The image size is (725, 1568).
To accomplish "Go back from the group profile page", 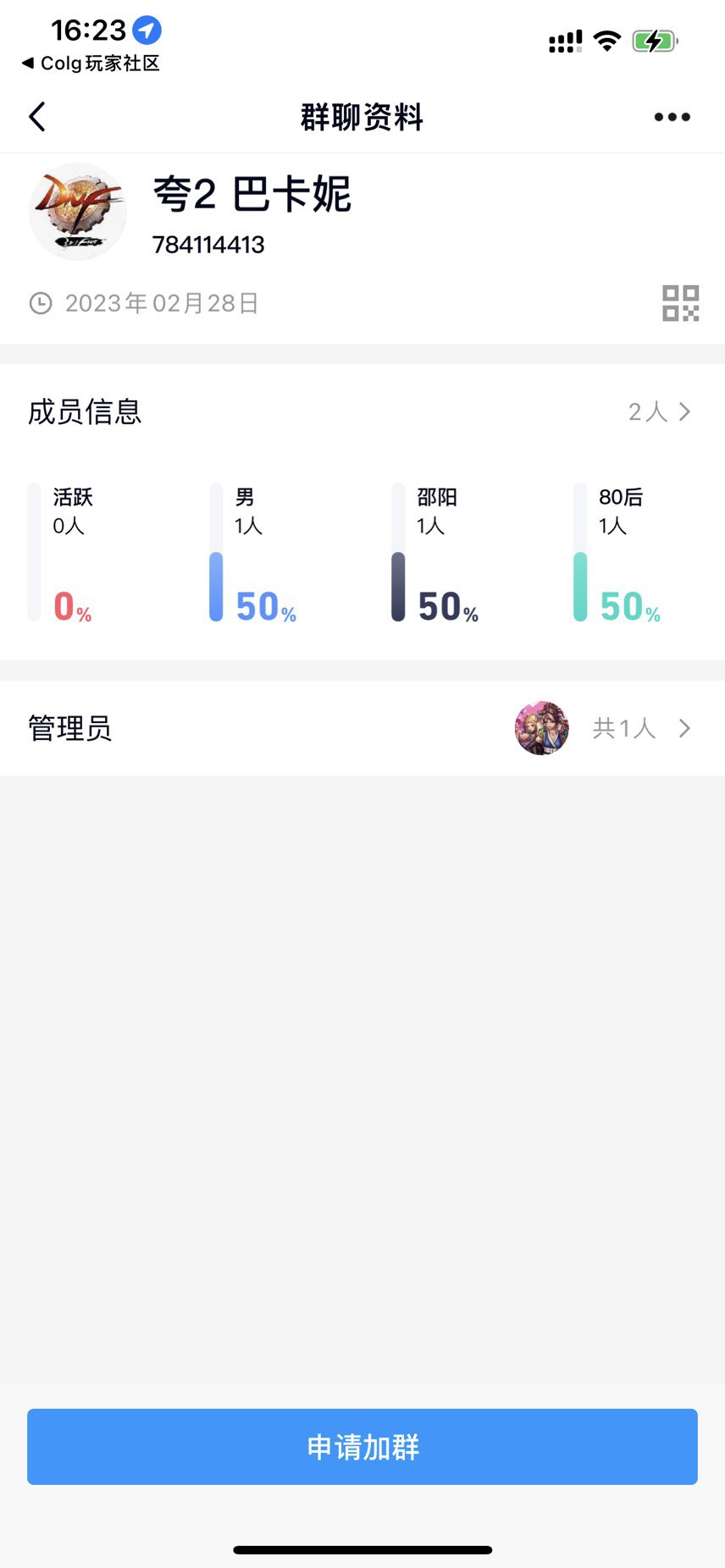I will pos(37,117).
